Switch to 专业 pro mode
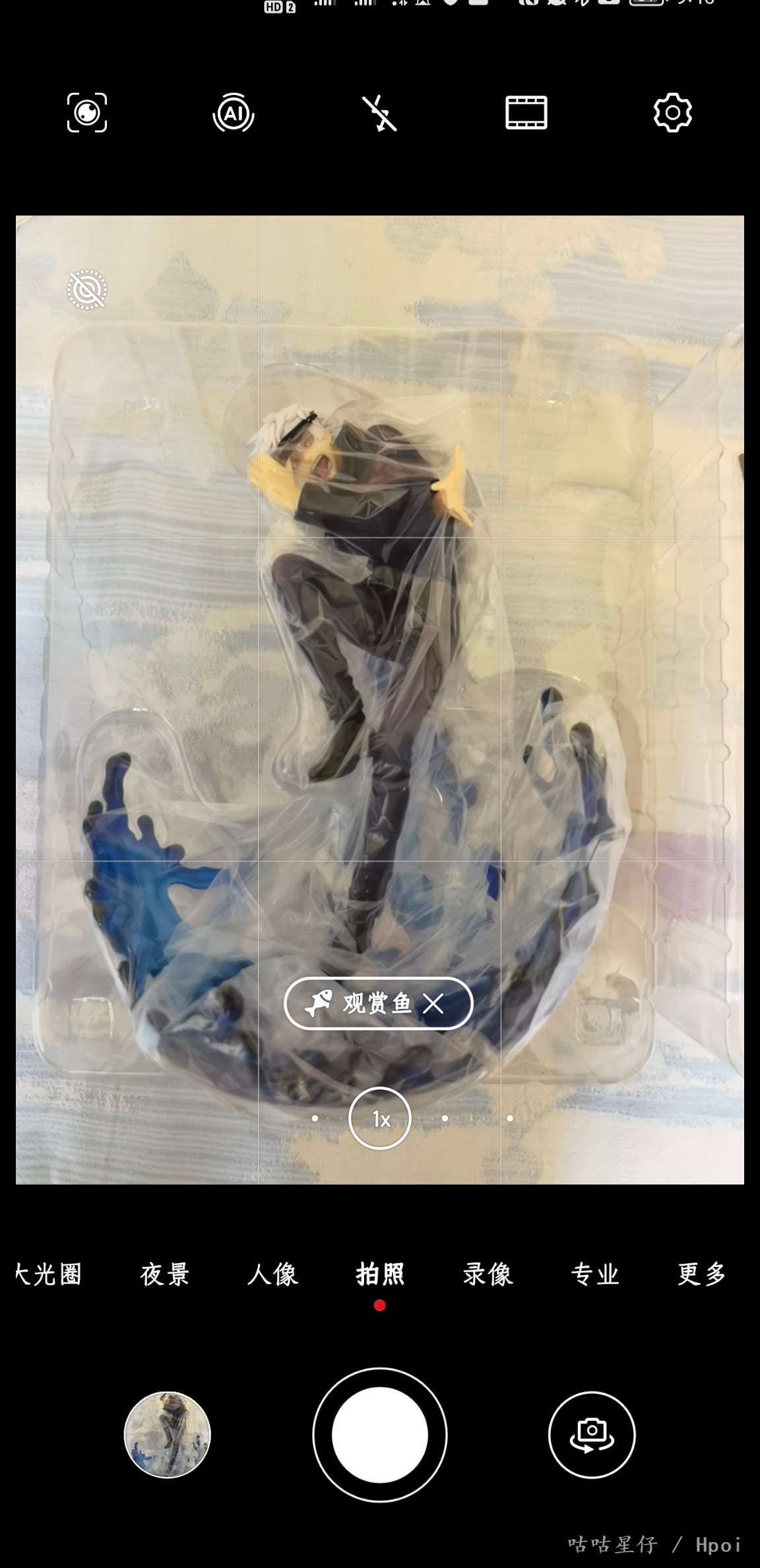Image resolution: width=760 pixels, height=1568 pixels. pos(595,1274)
